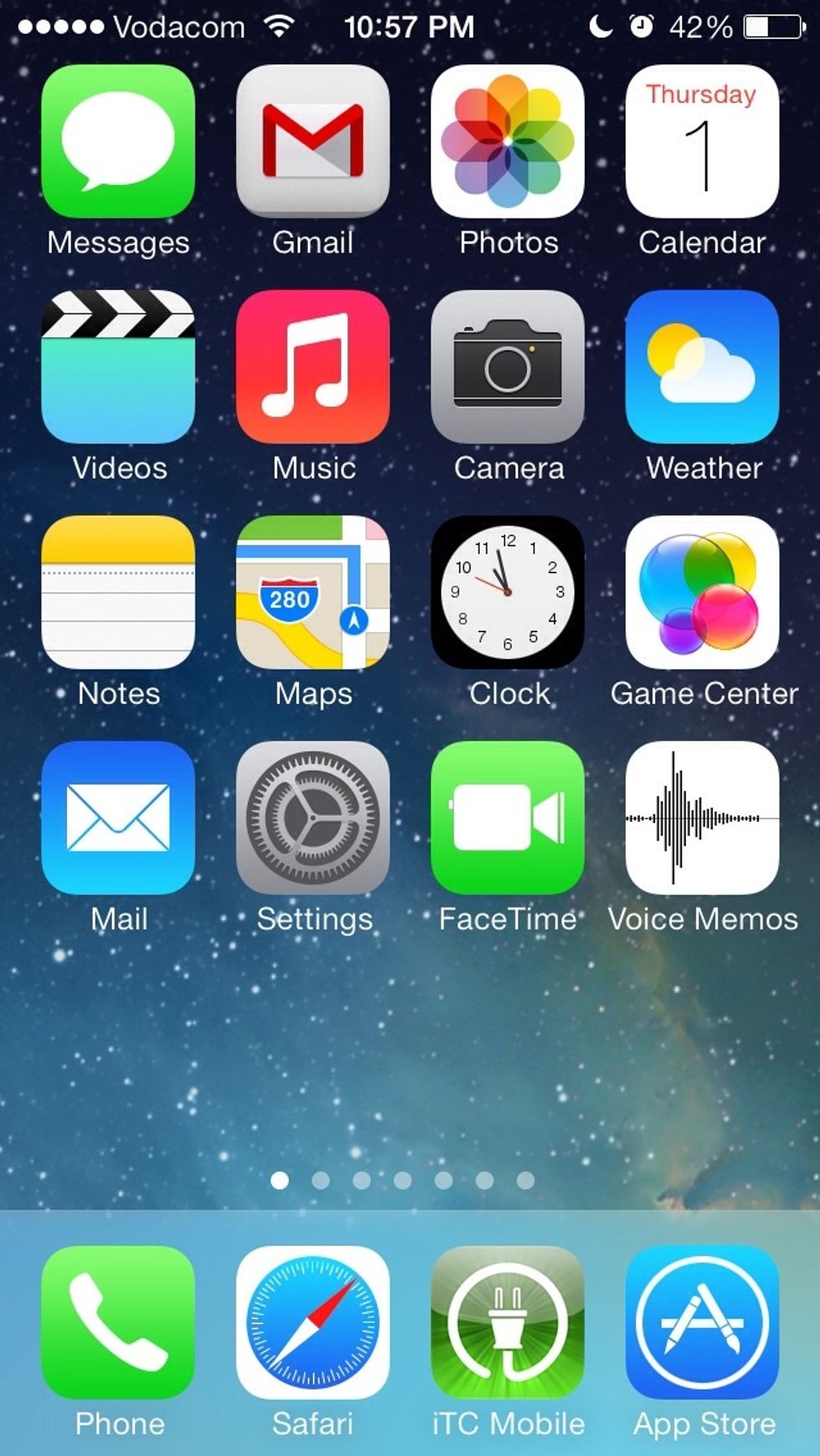This screenshot has height=1456, width=820.
Task: Start a FaceTime call
Action: (x=507, y=820)
